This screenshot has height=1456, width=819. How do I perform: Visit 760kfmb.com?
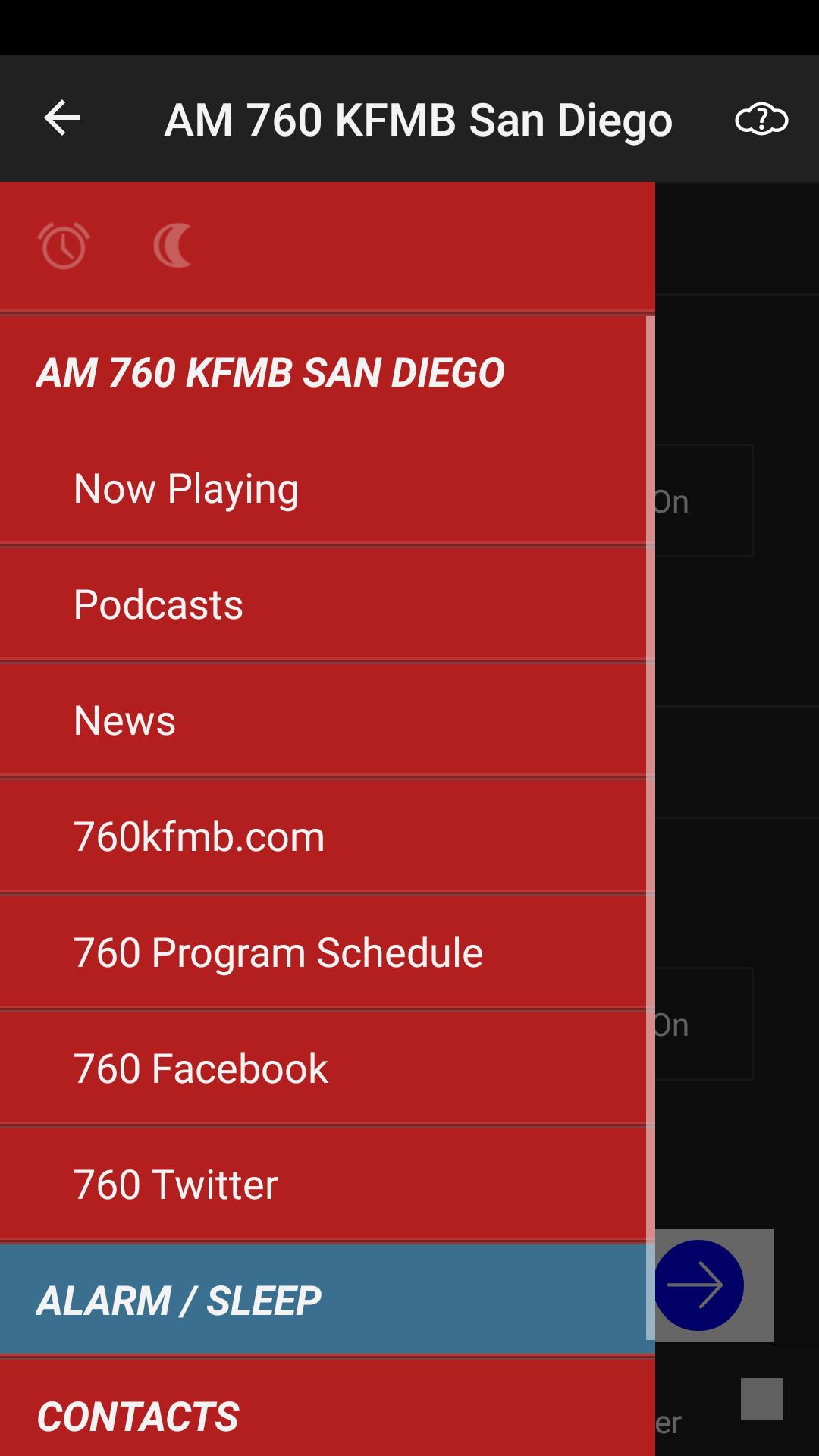[x=199, y=836]
